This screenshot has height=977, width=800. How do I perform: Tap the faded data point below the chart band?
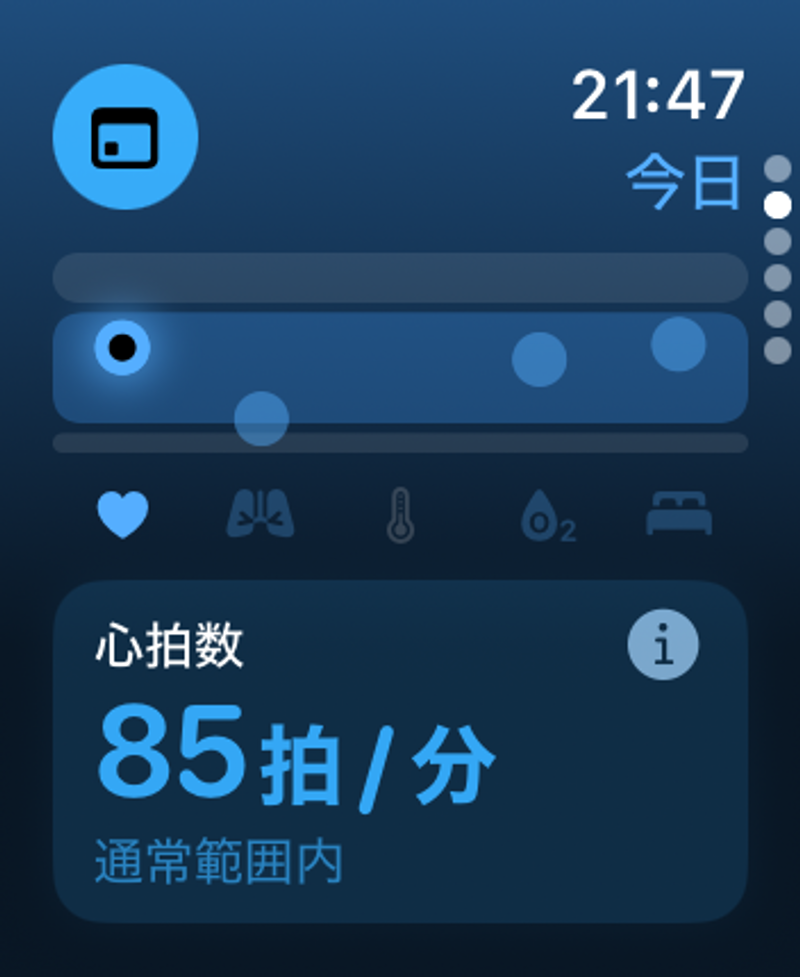[262, 420]
